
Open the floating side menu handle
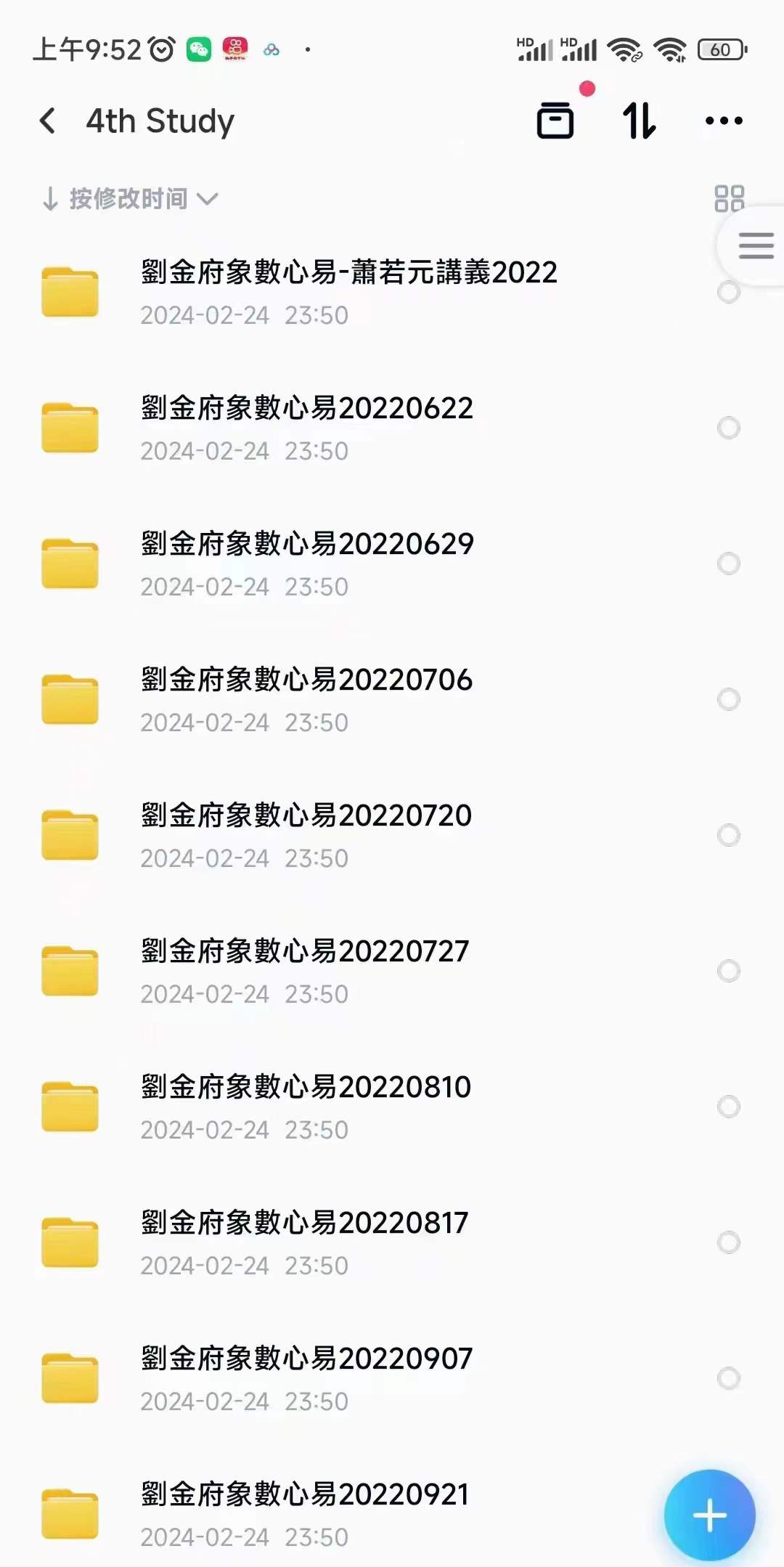click(x=755, y=246)
